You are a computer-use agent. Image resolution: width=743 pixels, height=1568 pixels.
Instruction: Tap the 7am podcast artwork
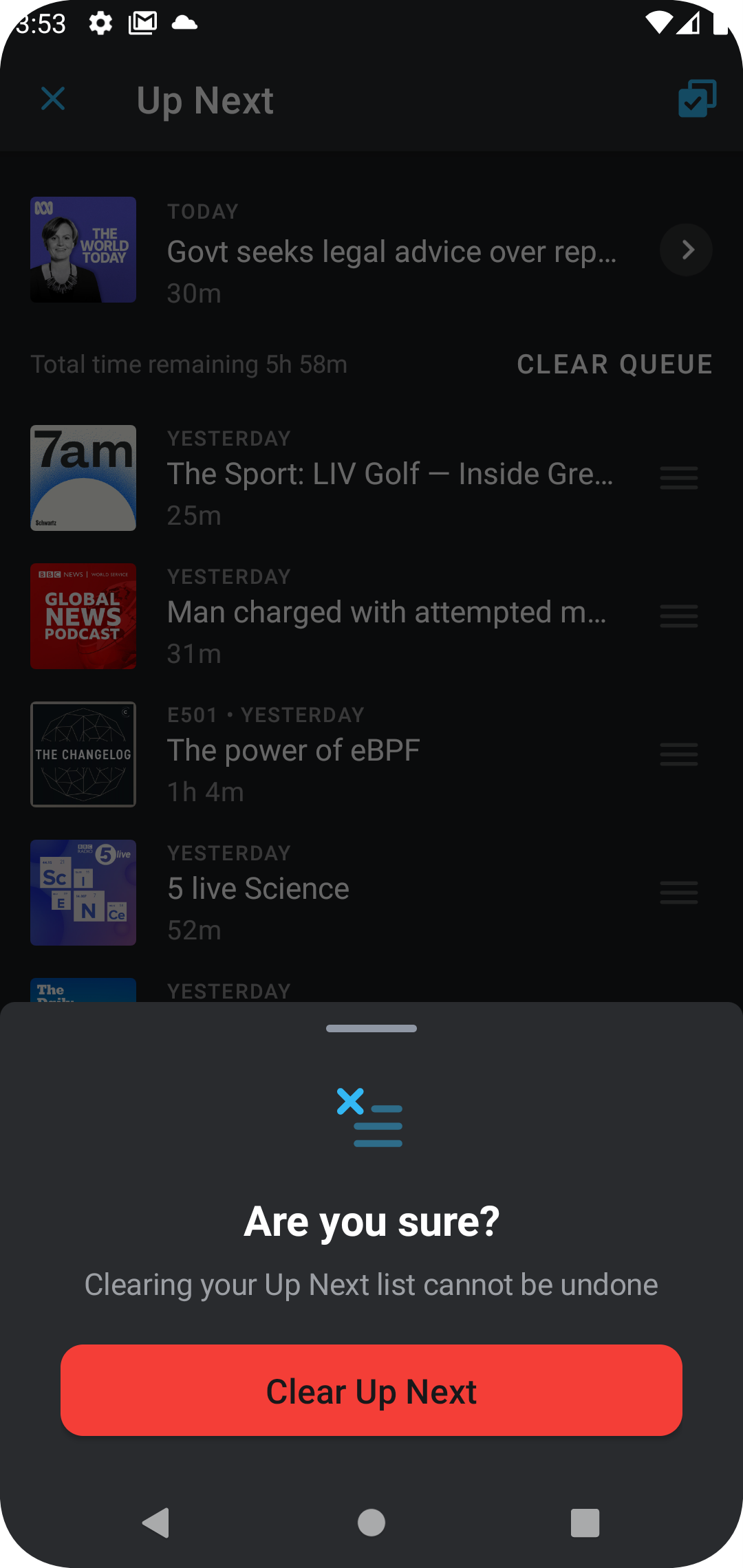(83, 478)
